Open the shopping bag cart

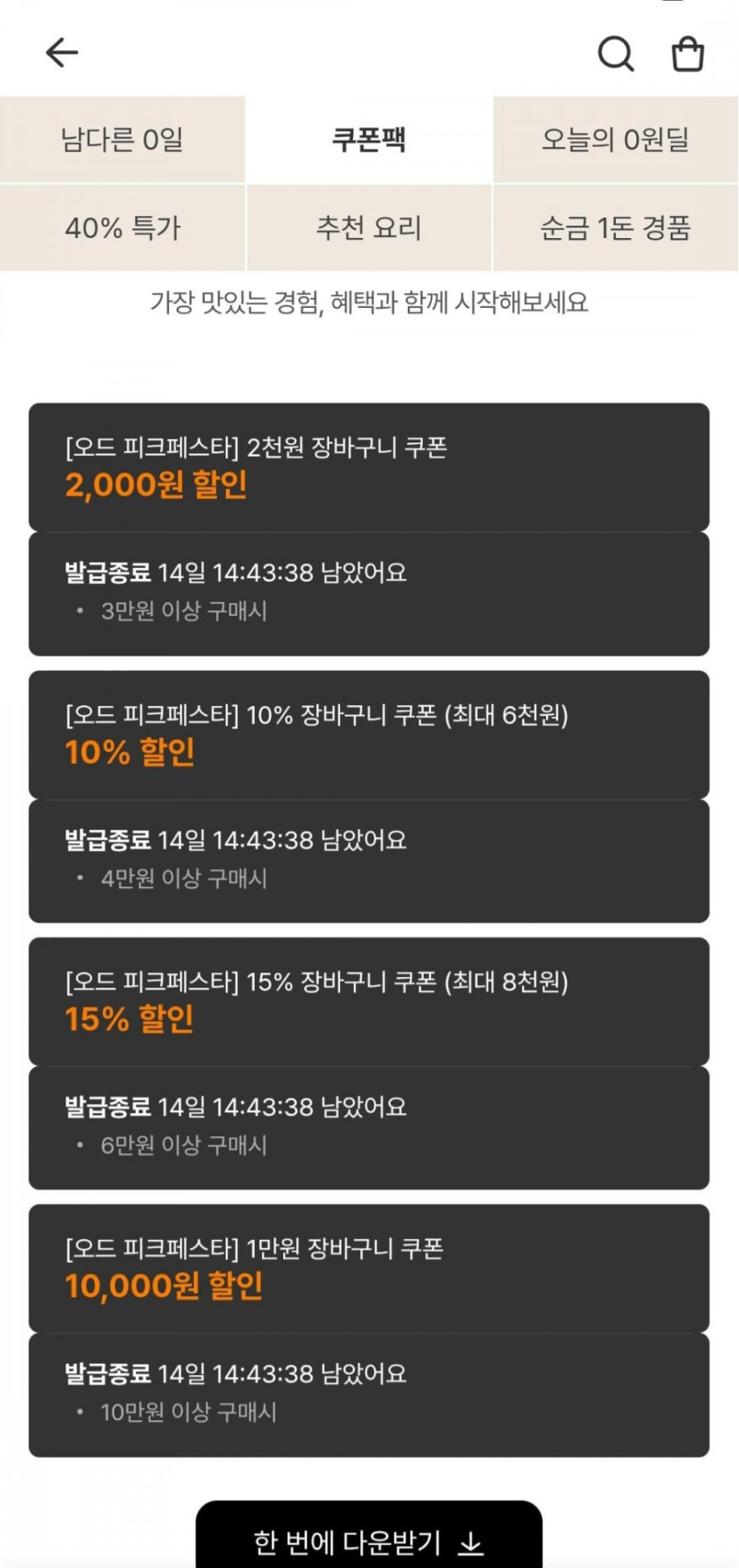[688, 53]
